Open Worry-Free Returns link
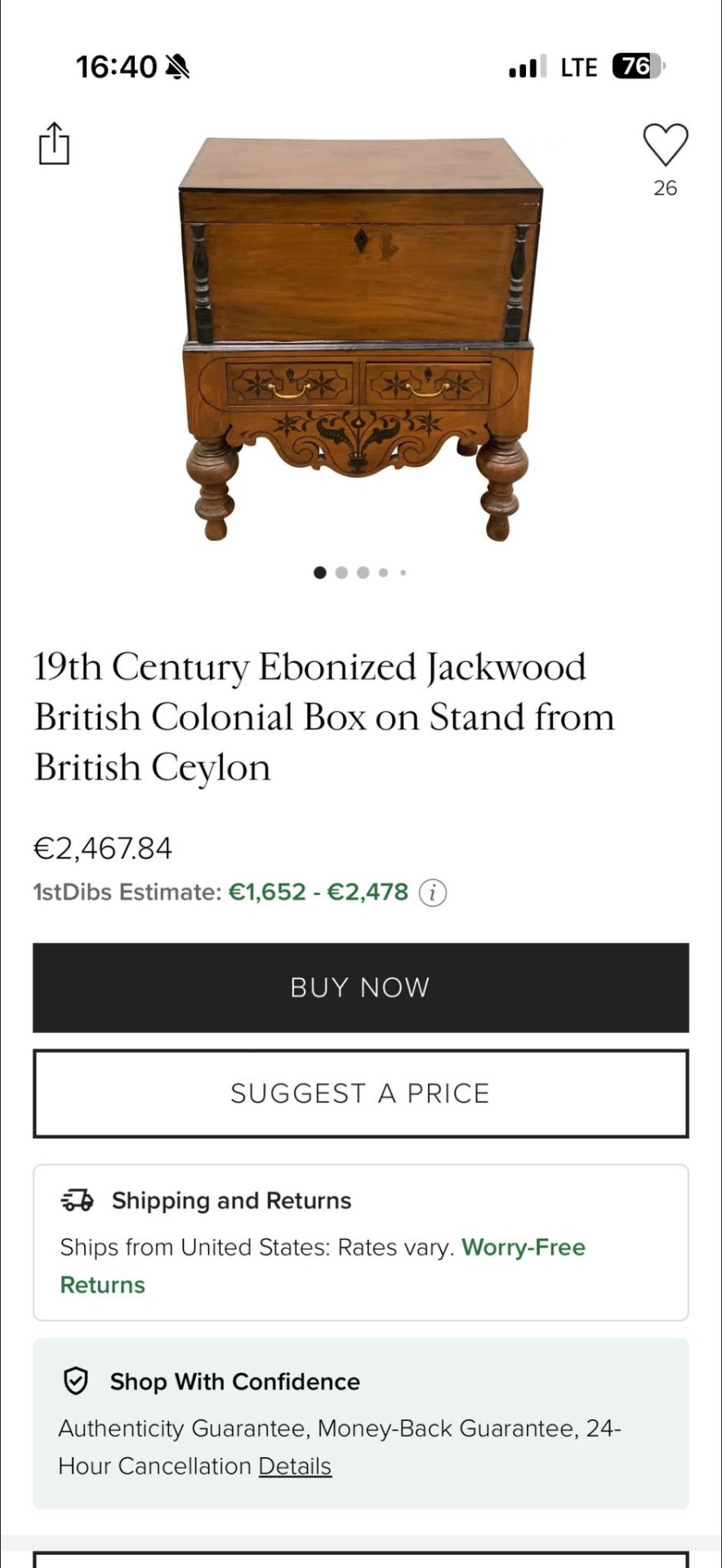The width and height of the screenshot is (722, 1568). point(523,1247)
